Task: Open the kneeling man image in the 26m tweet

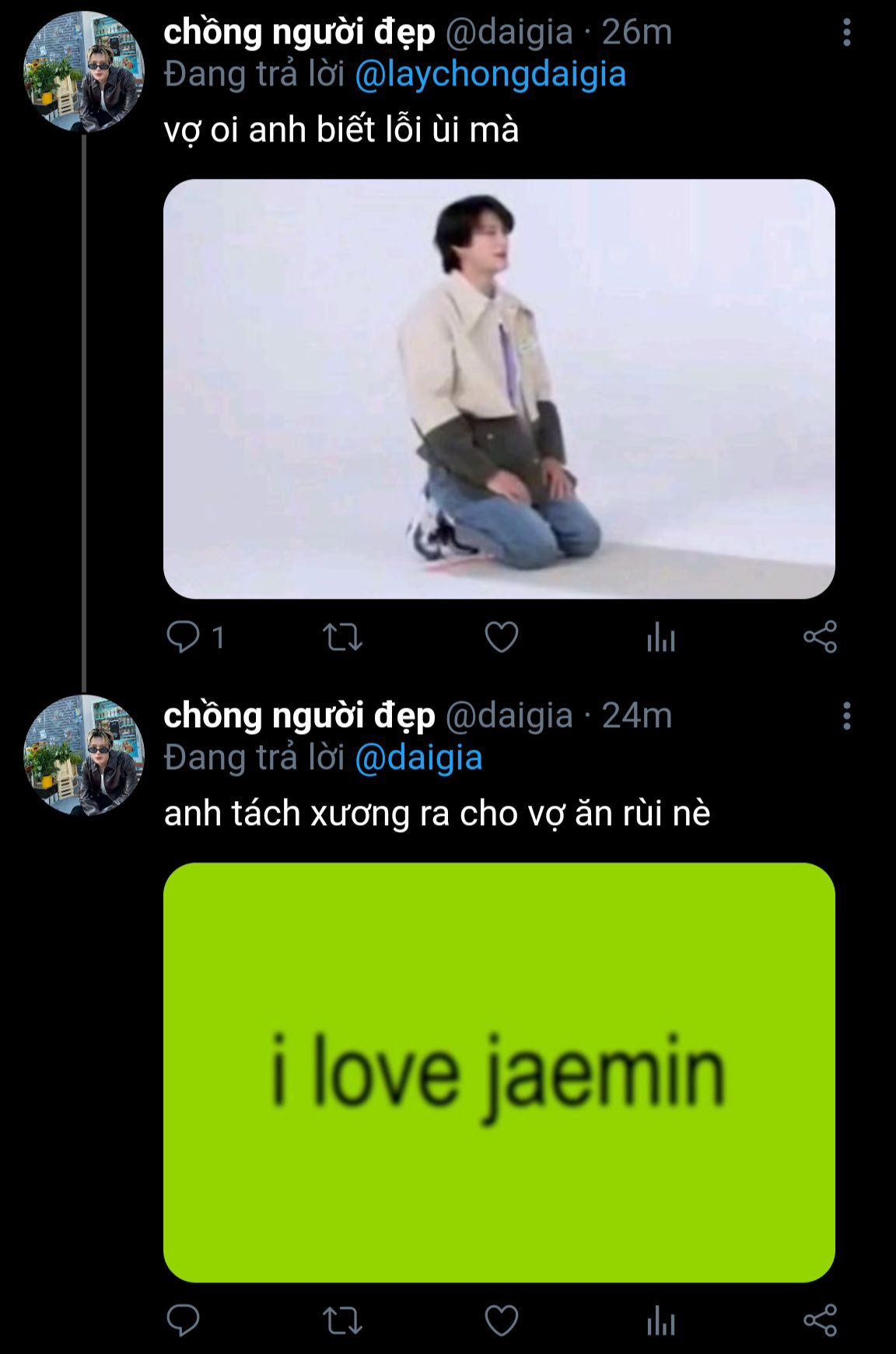Action: [x=499, y=389]
